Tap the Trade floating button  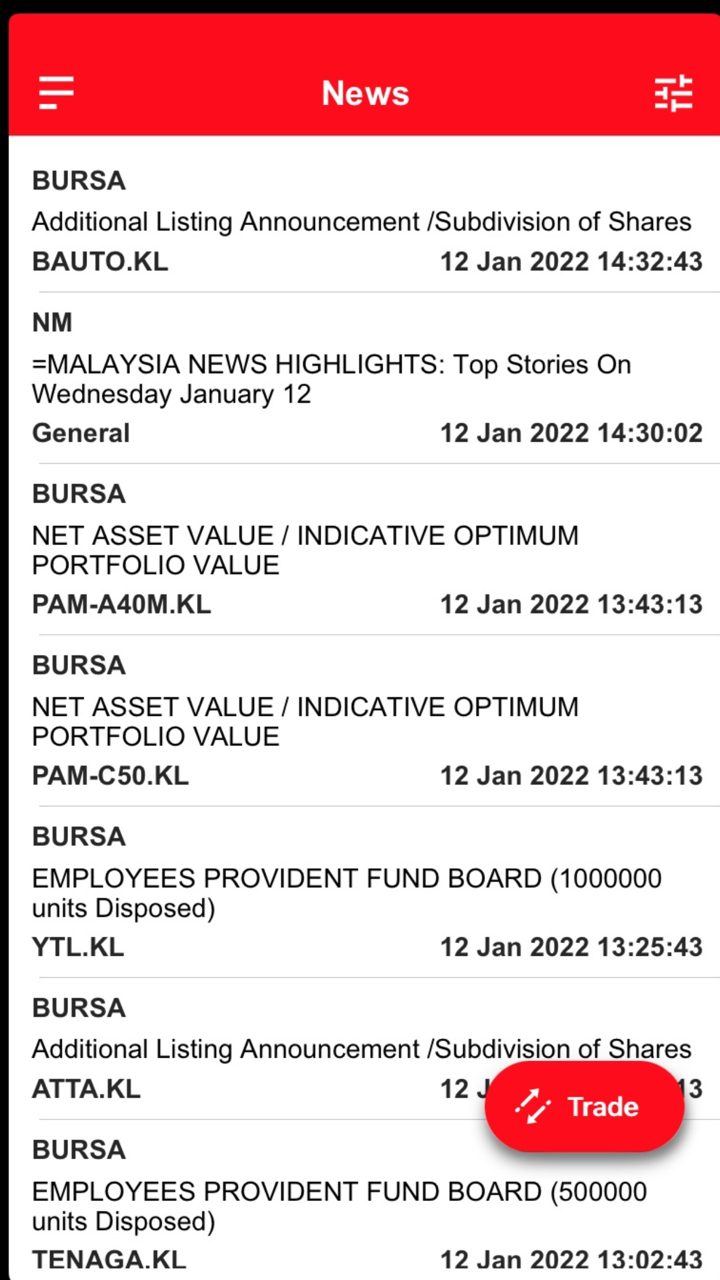pos(584,1106)
